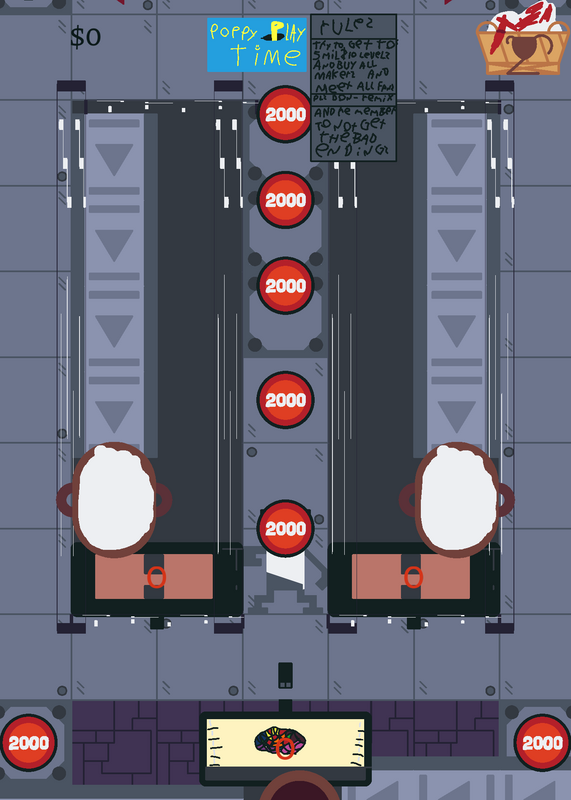Tap the 2000 button beside the rules sign
Screen dimensions: 571x800
click(x=285, y=114)
